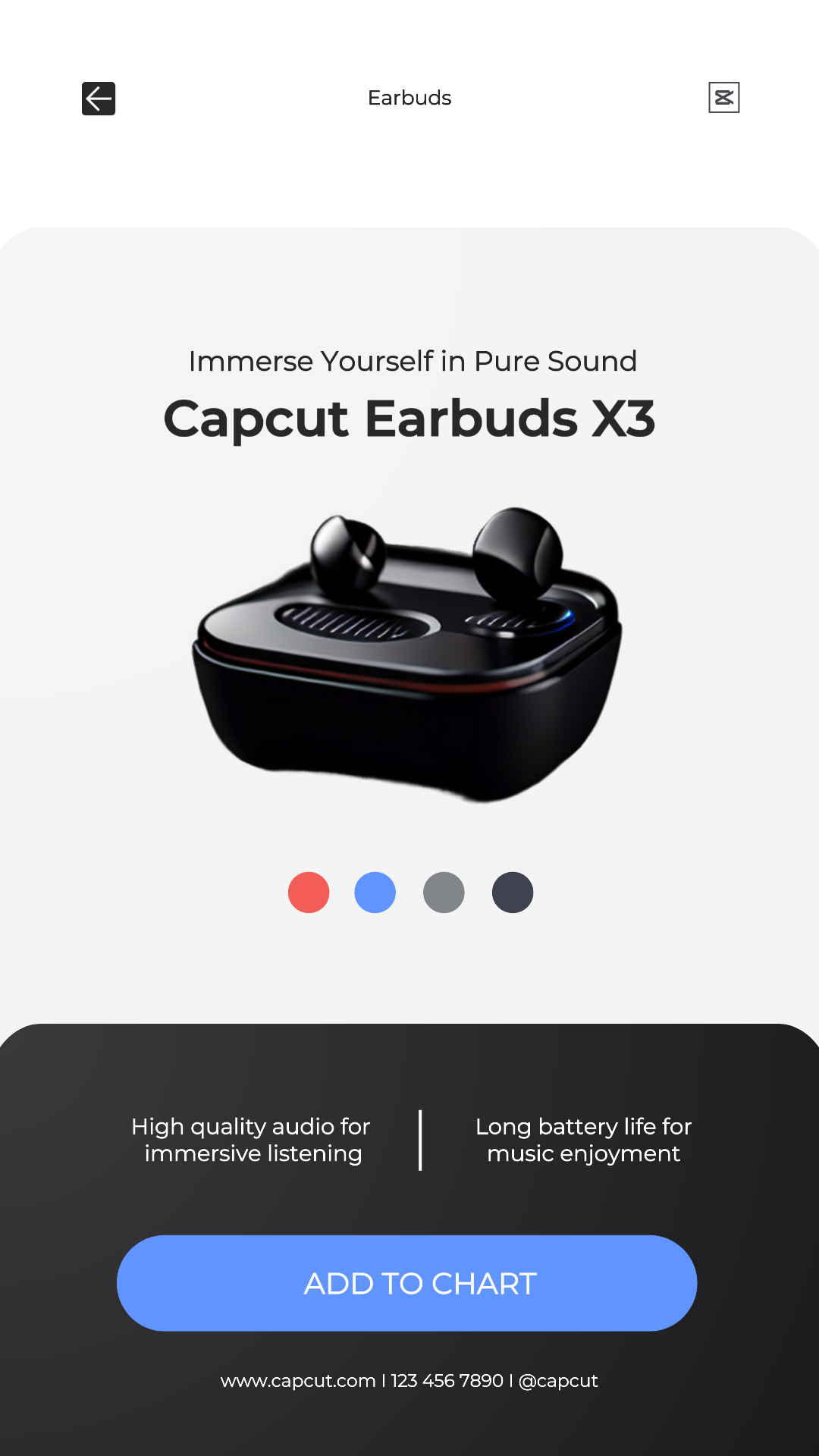819x1456 pixels.
Task: Click the Immerse Yourself in Pure Sound tagline
Action: click(413, 362)
